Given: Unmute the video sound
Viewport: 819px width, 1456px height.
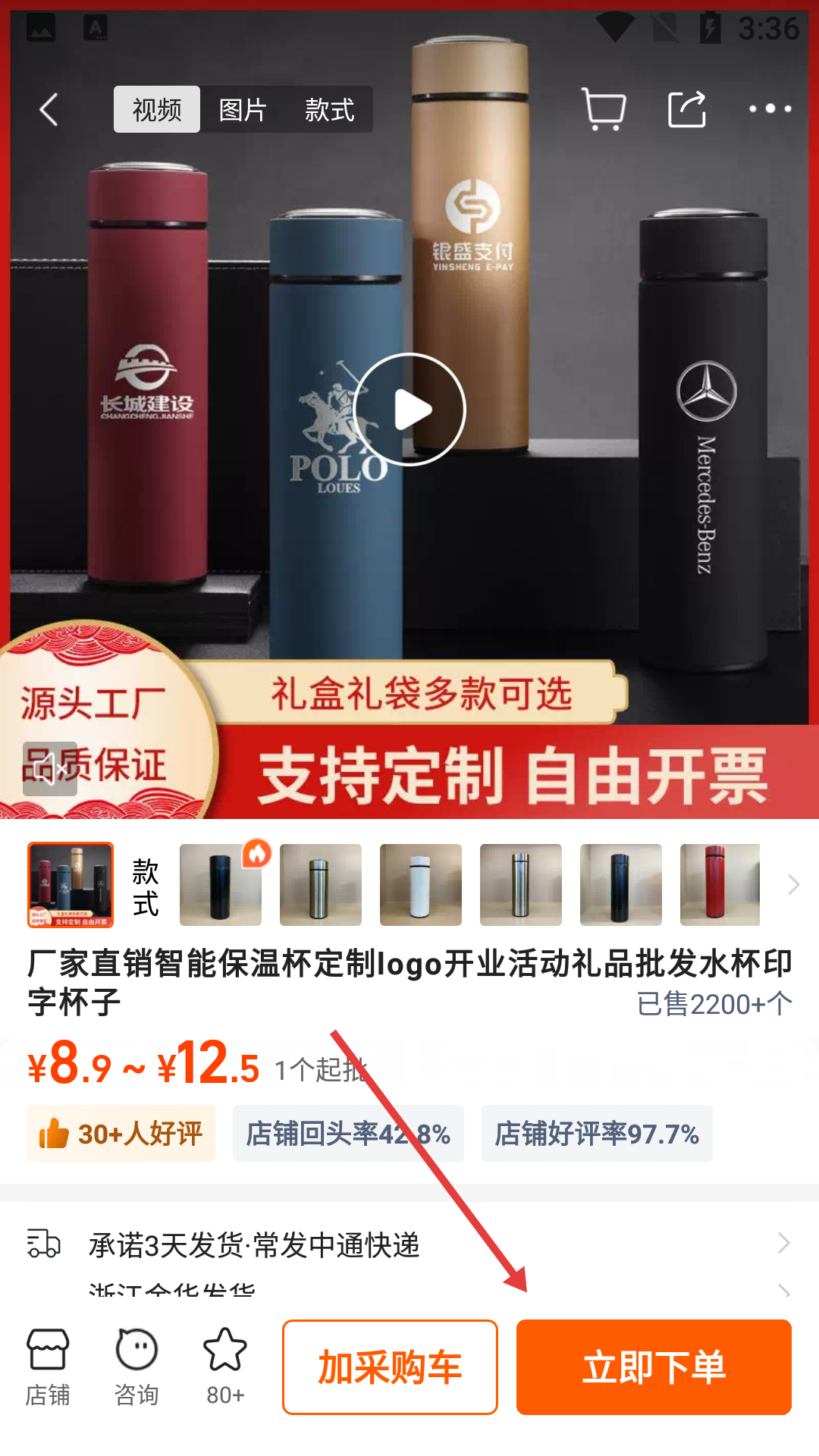Looking at the screenshot, I should 50,768.
